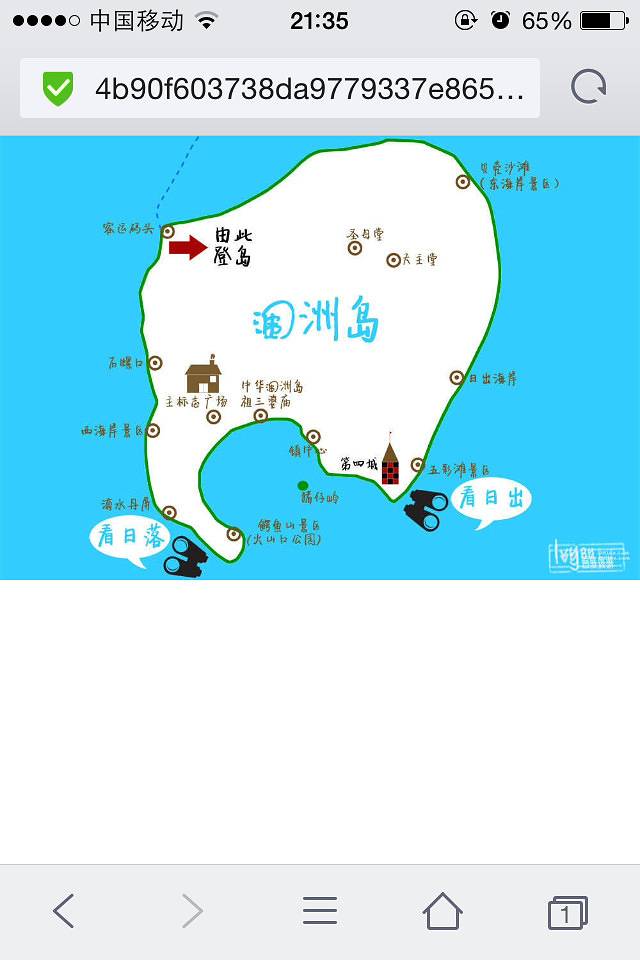This screenshot has height=960, width=640.
Task: Go back to the previous page
Action: [64, 911]
